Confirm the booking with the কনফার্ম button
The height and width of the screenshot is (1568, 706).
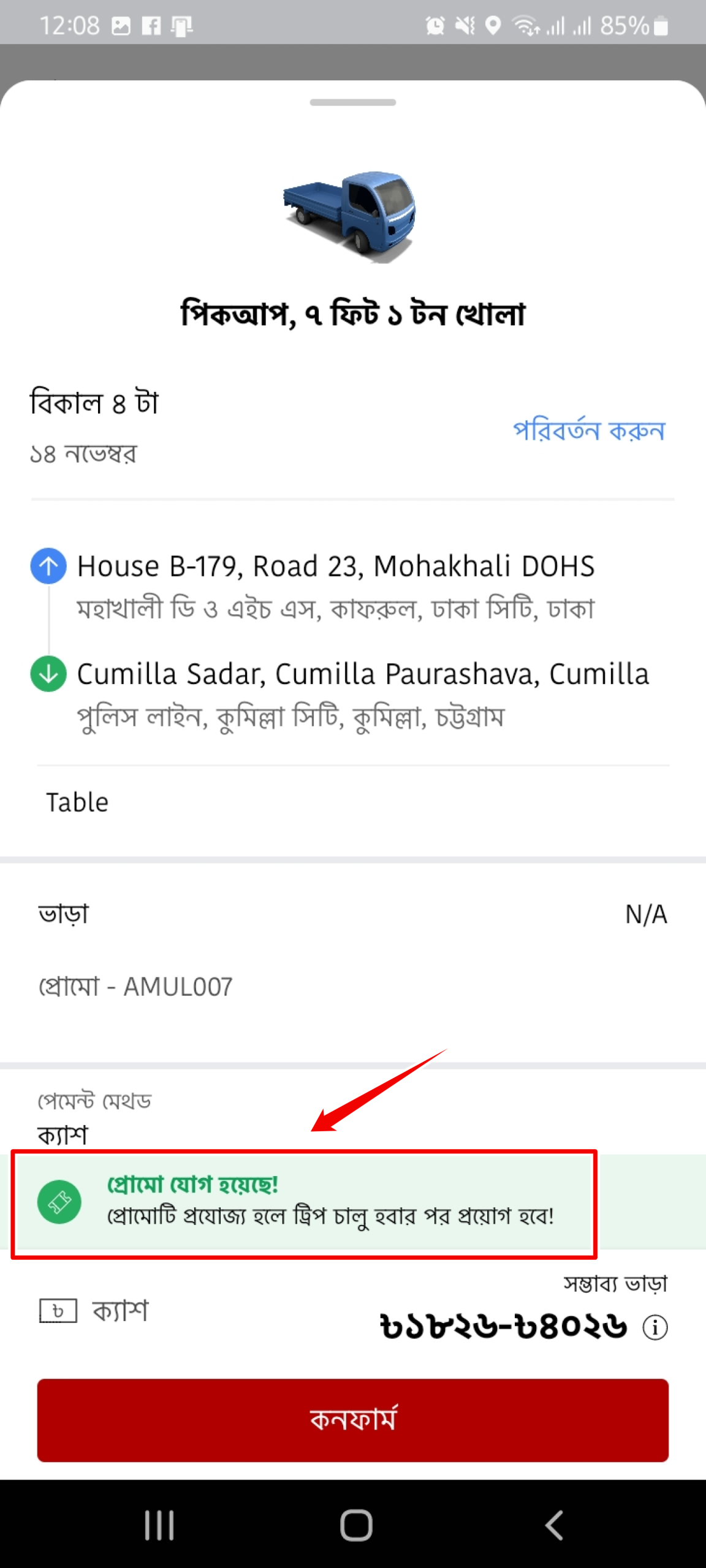point(352,1420)
